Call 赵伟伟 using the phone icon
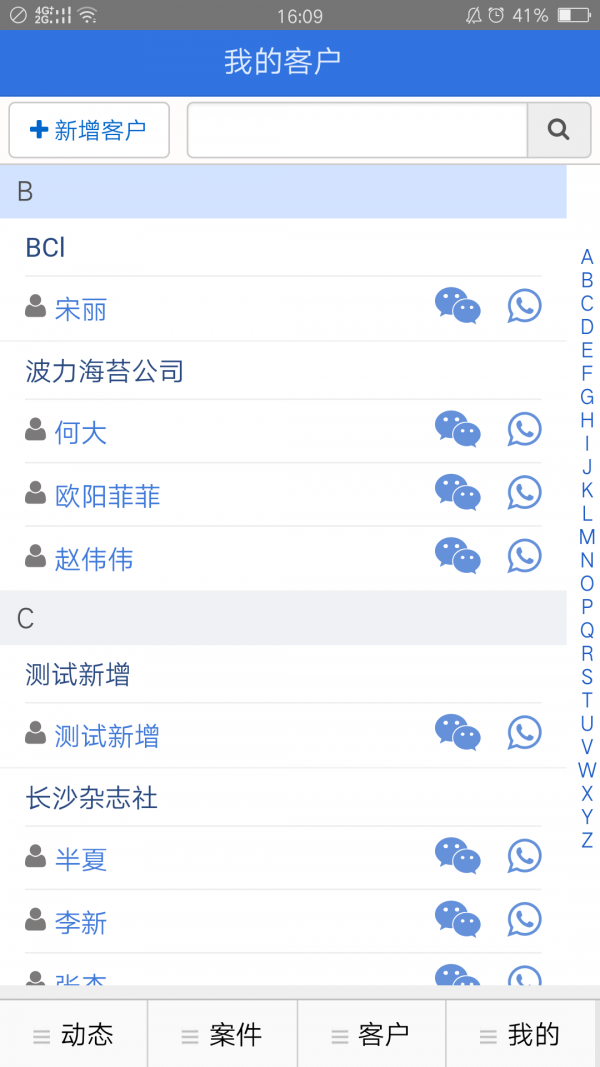Image resolution: width=600 pixels, height=1067 pixels. coord(524,556)
